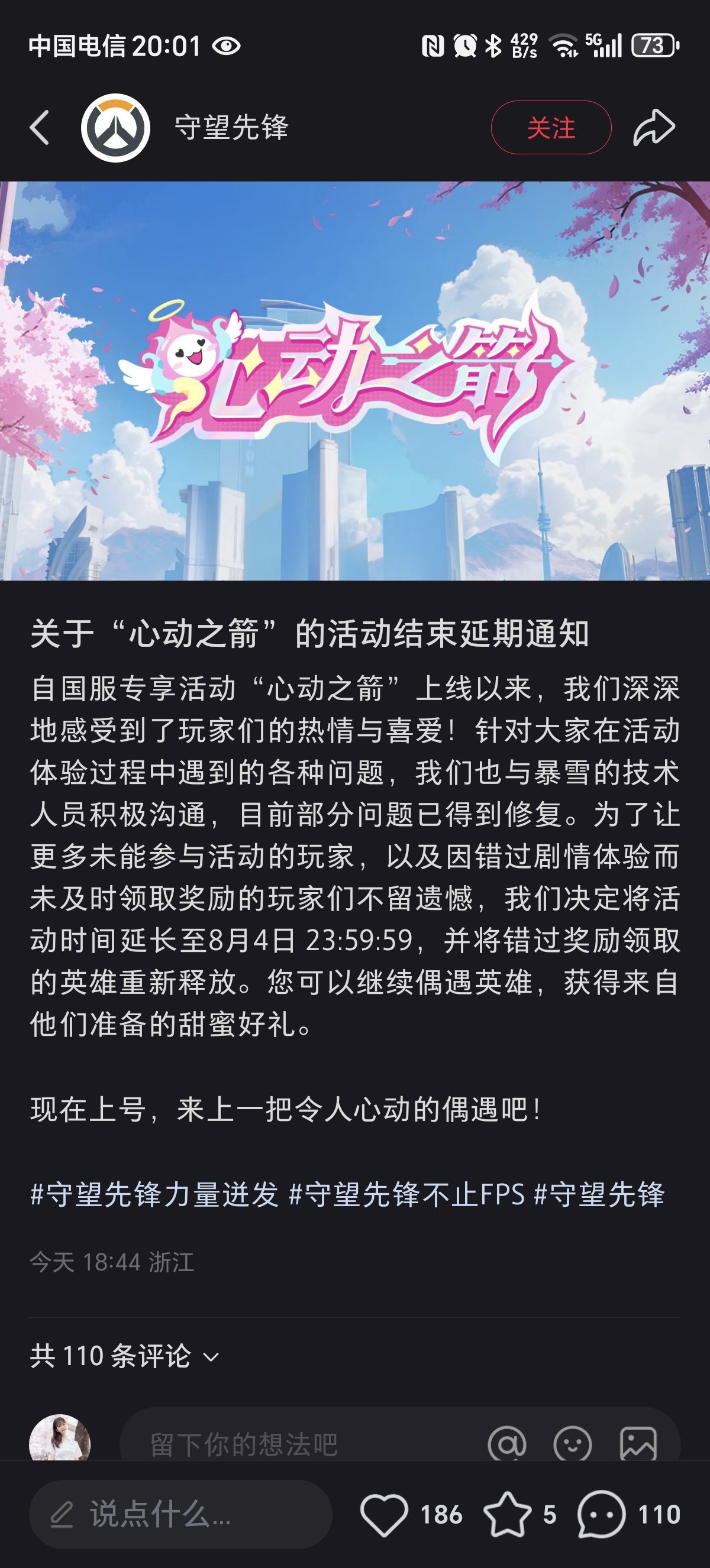Image resolution: width=710 pixels, height=1568 pixels.
Task: Go back using the back arrow
Action: pyautogui.click(x=40, y=128)
